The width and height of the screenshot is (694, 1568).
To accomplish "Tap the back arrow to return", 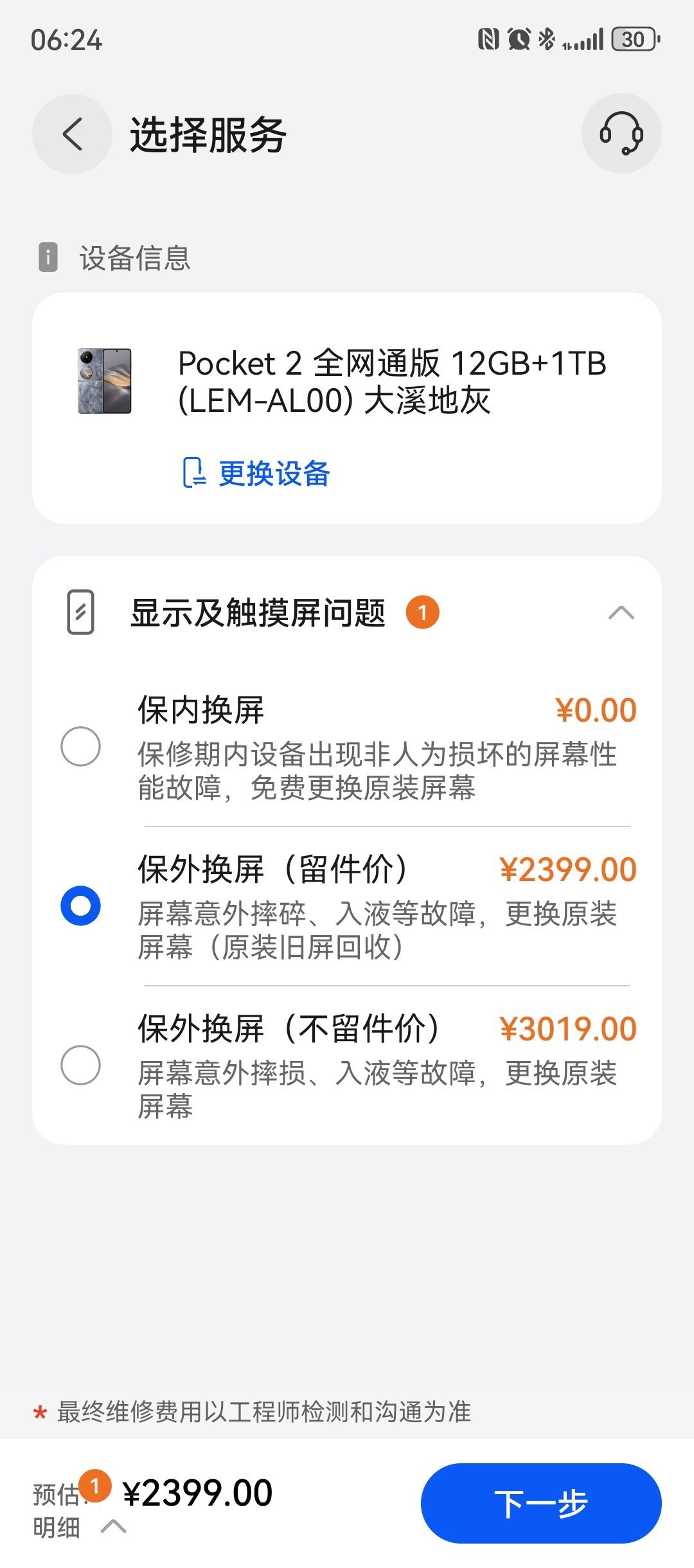I will click(71, 134).
